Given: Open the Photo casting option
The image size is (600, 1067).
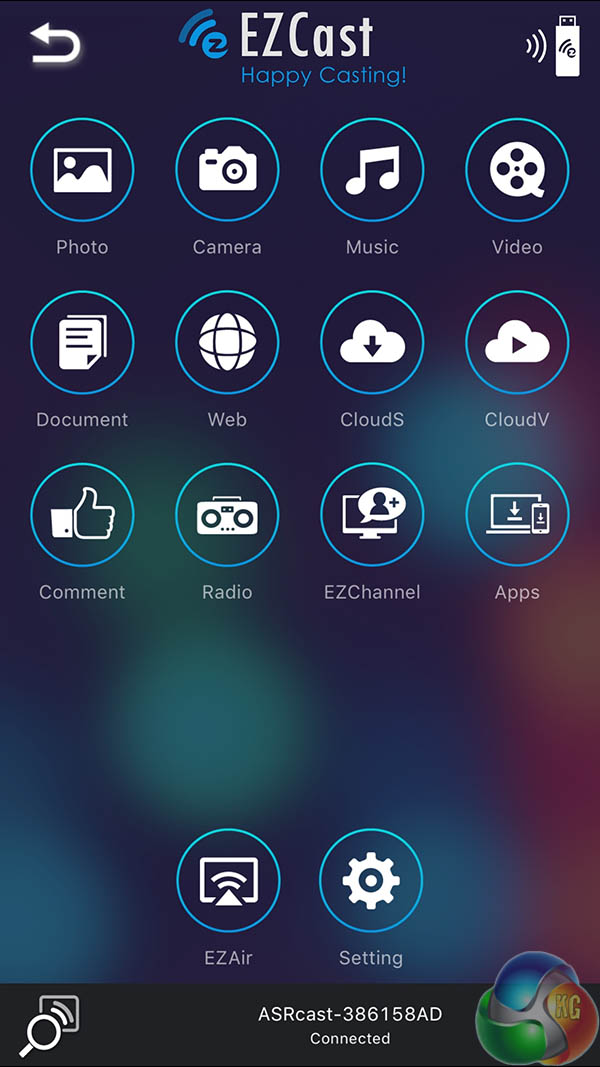Looking at the screenshot, I should click(x=82, y=170).
